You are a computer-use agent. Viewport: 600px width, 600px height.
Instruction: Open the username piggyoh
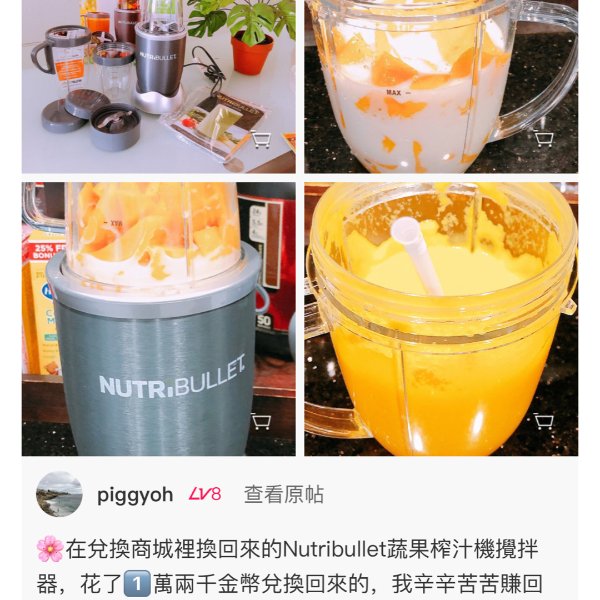coord(135,494)
